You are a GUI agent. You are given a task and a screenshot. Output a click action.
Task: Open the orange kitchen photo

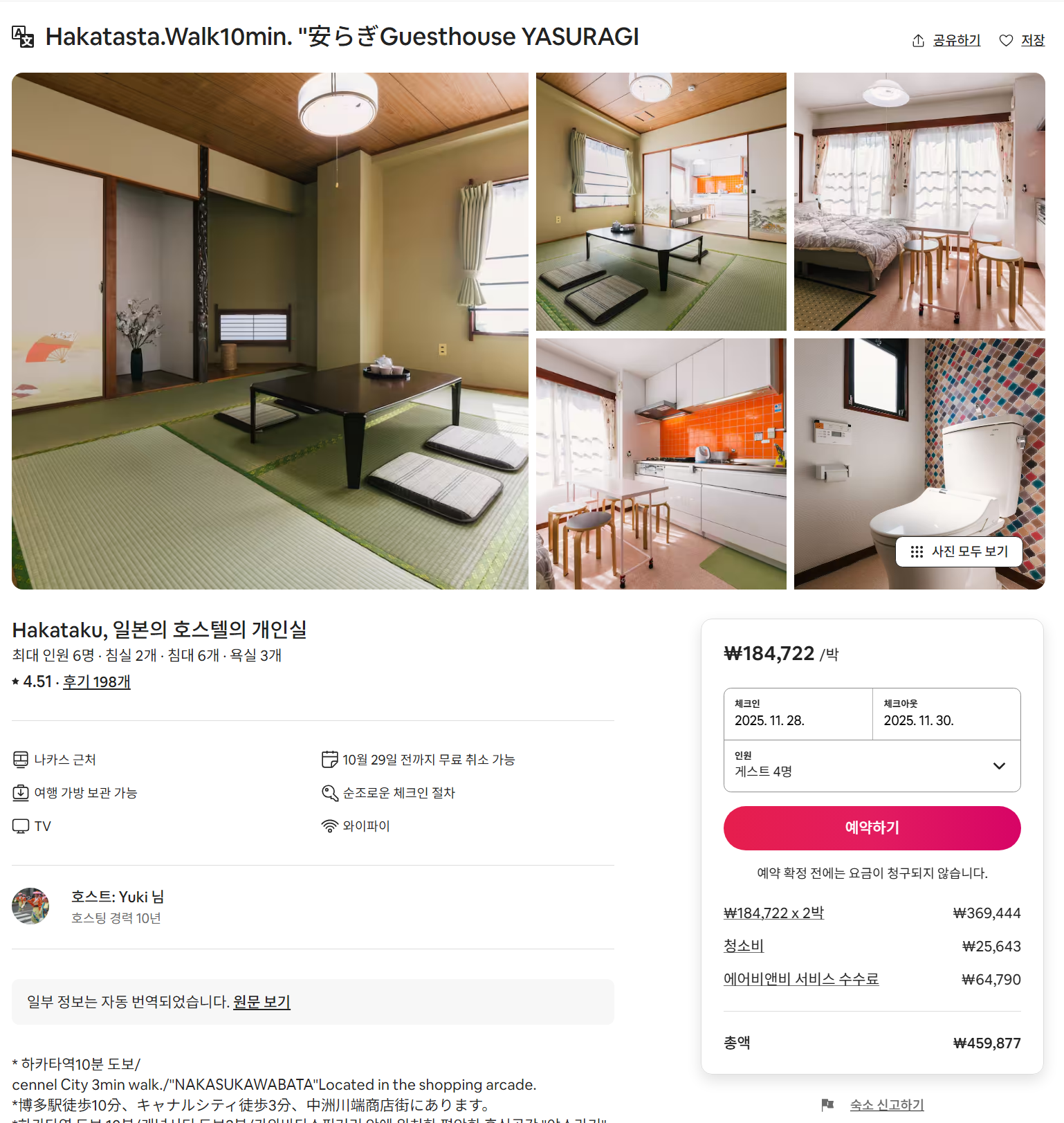pos(661,464)
